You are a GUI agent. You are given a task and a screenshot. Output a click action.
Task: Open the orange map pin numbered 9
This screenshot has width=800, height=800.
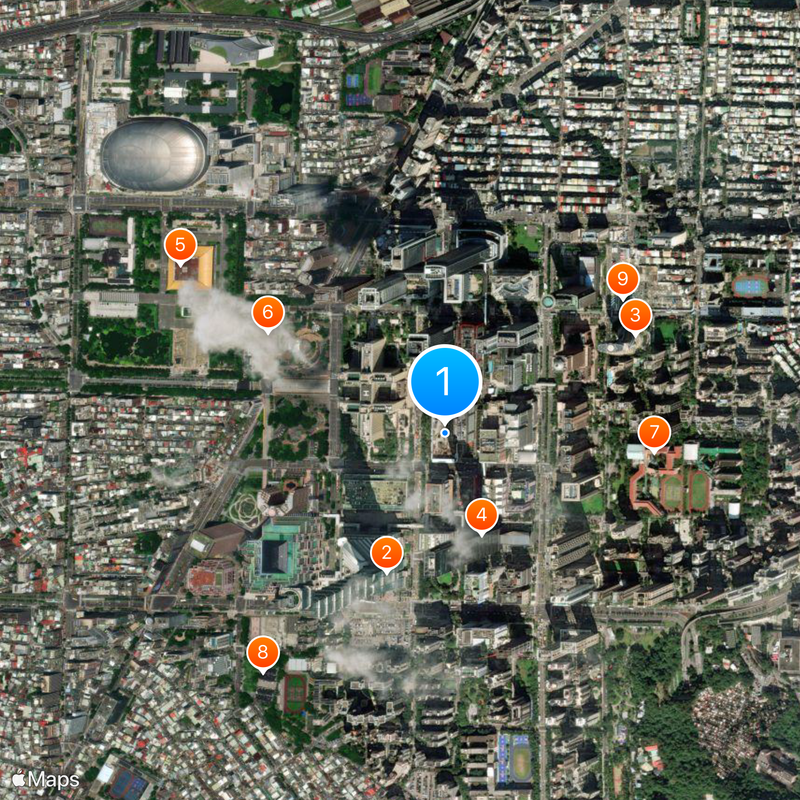[622, 277]
